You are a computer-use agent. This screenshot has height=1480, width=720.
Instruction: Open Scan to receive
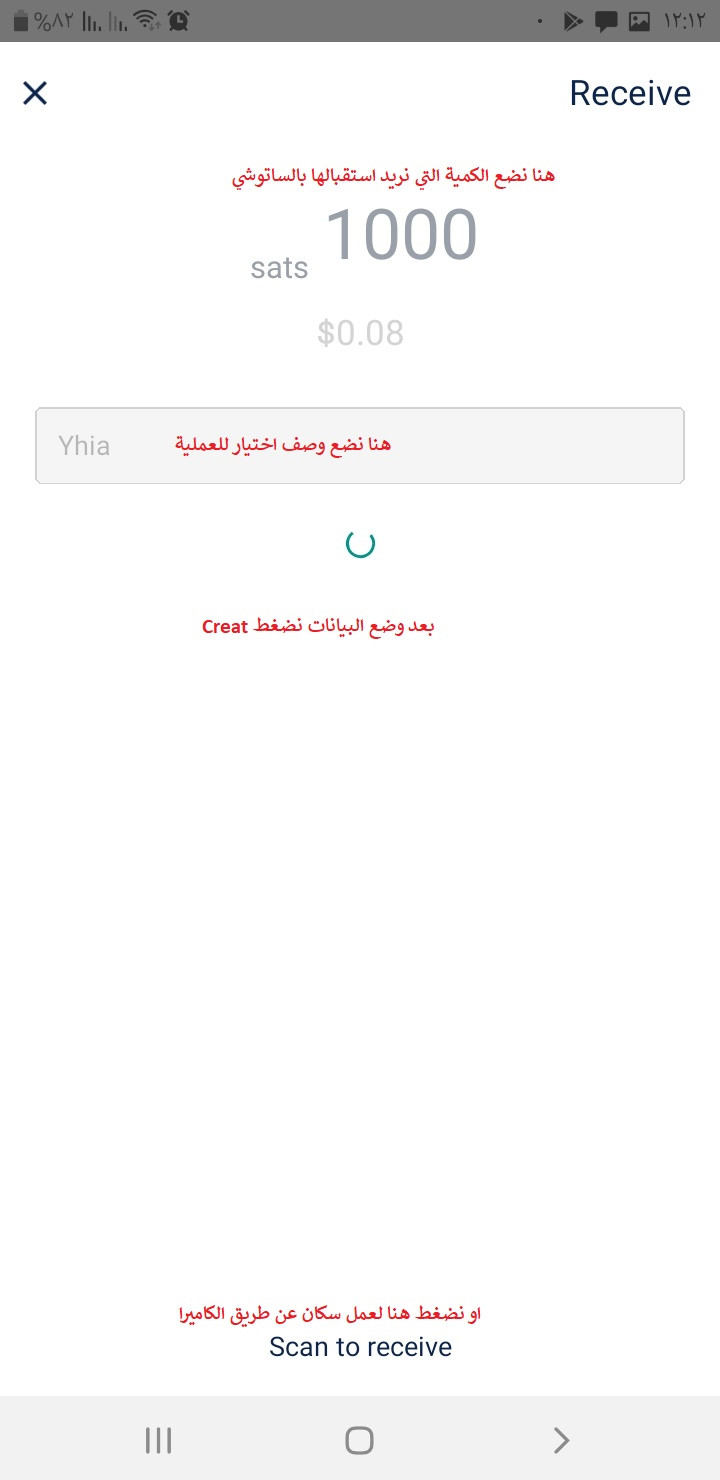pyautogui.click(x=360, y=1347)
